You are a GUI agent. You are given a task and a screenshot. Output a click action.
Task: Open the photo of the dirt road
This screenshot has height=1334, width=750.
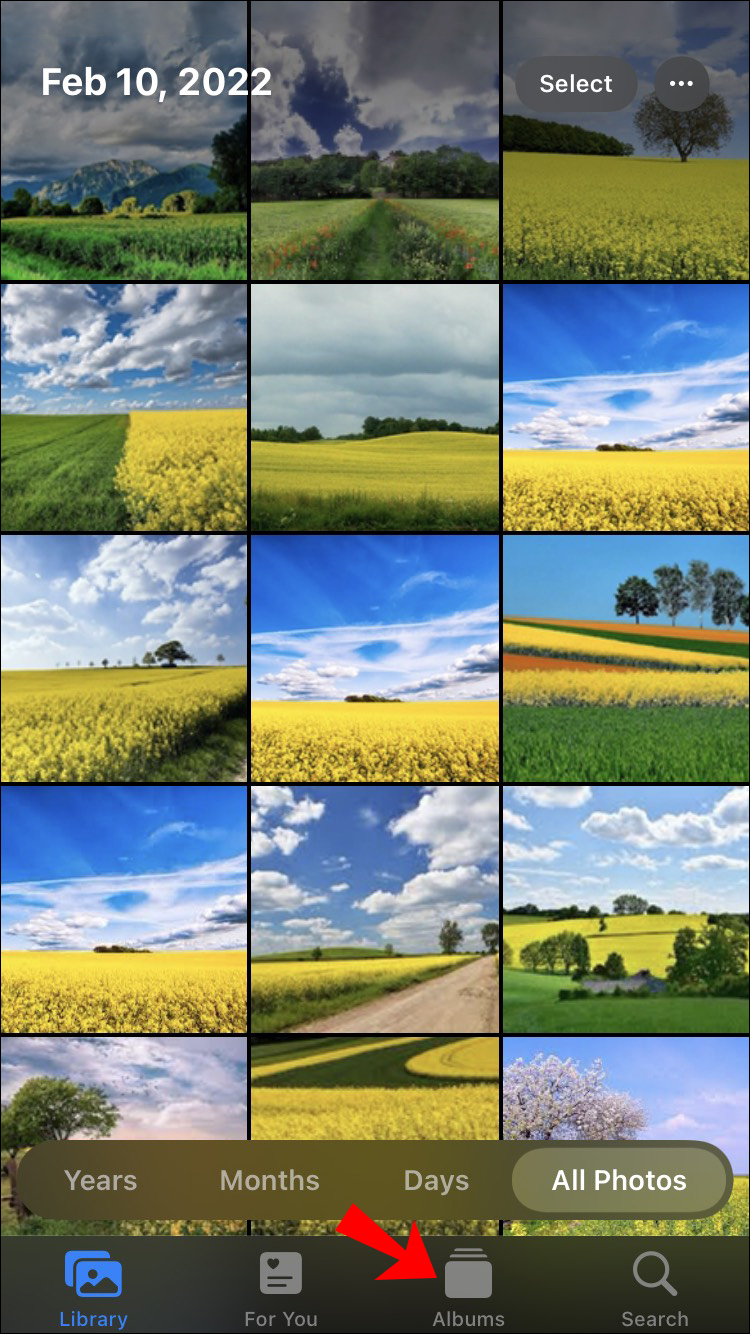click(x=375, y=908)
